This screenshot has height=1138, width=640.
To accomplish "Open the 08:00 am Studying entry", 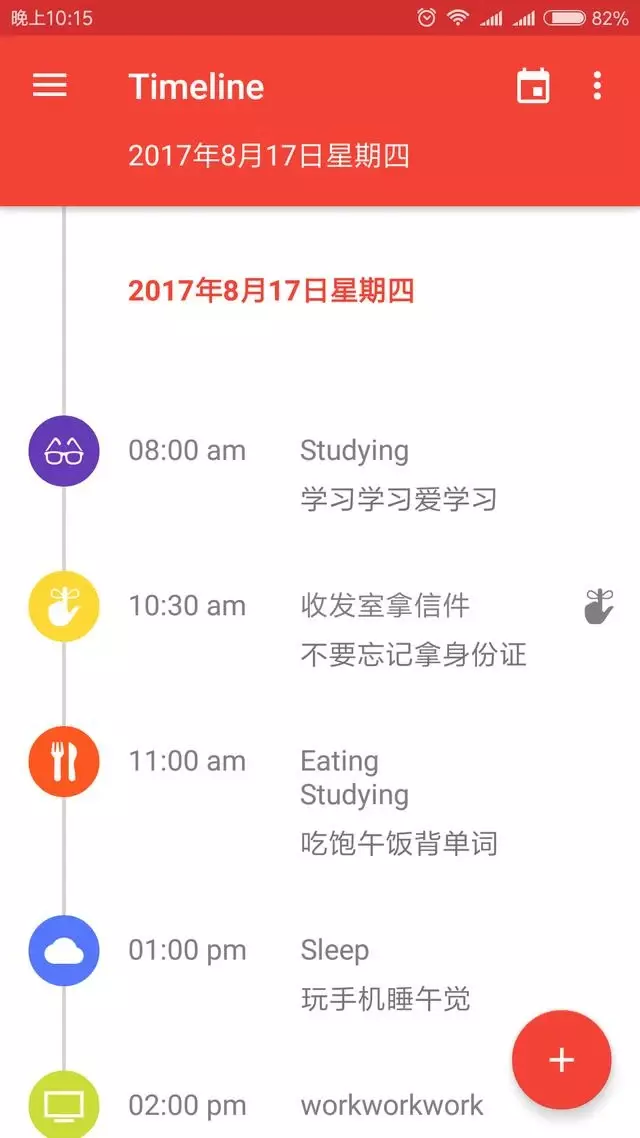I will 320,475.
